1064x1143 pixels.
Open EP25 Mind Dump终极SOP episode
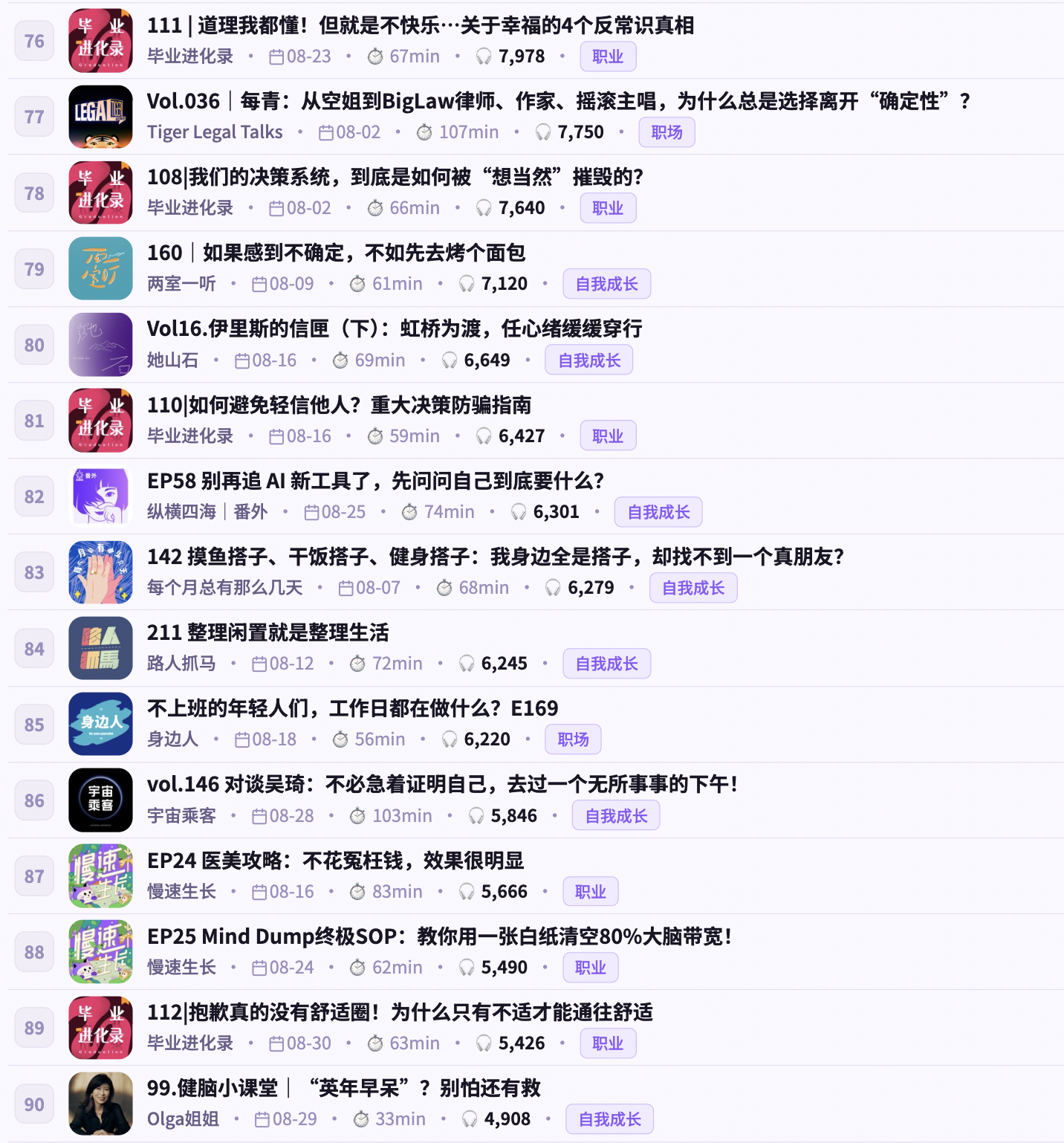[x=440, y=936]
